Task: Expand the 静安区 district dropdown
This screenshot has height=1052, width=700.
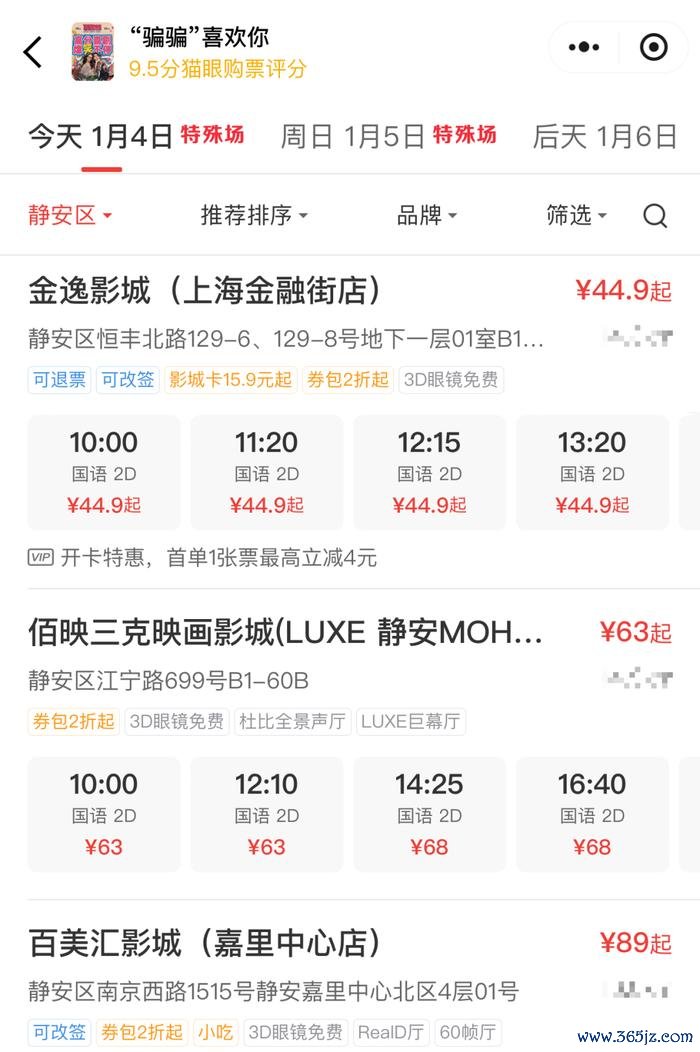Action: coord(70,215)
